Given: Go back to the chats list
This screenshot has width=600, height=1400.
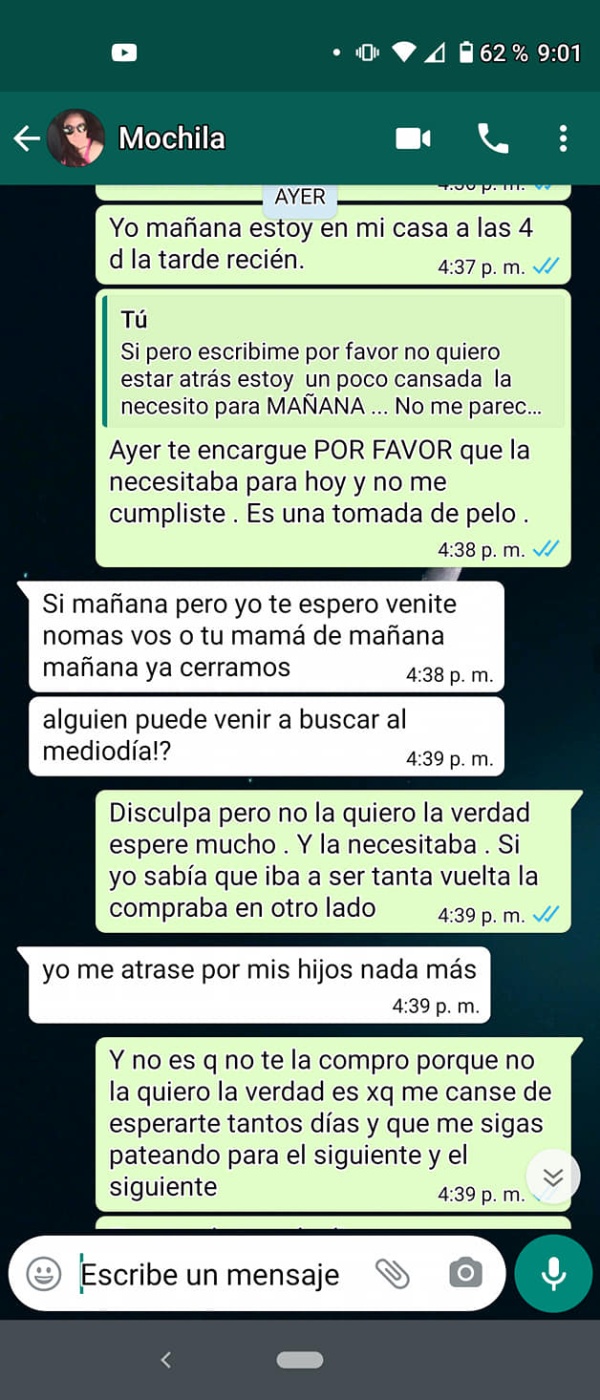Looking at the screenshot, I should 26,139.
